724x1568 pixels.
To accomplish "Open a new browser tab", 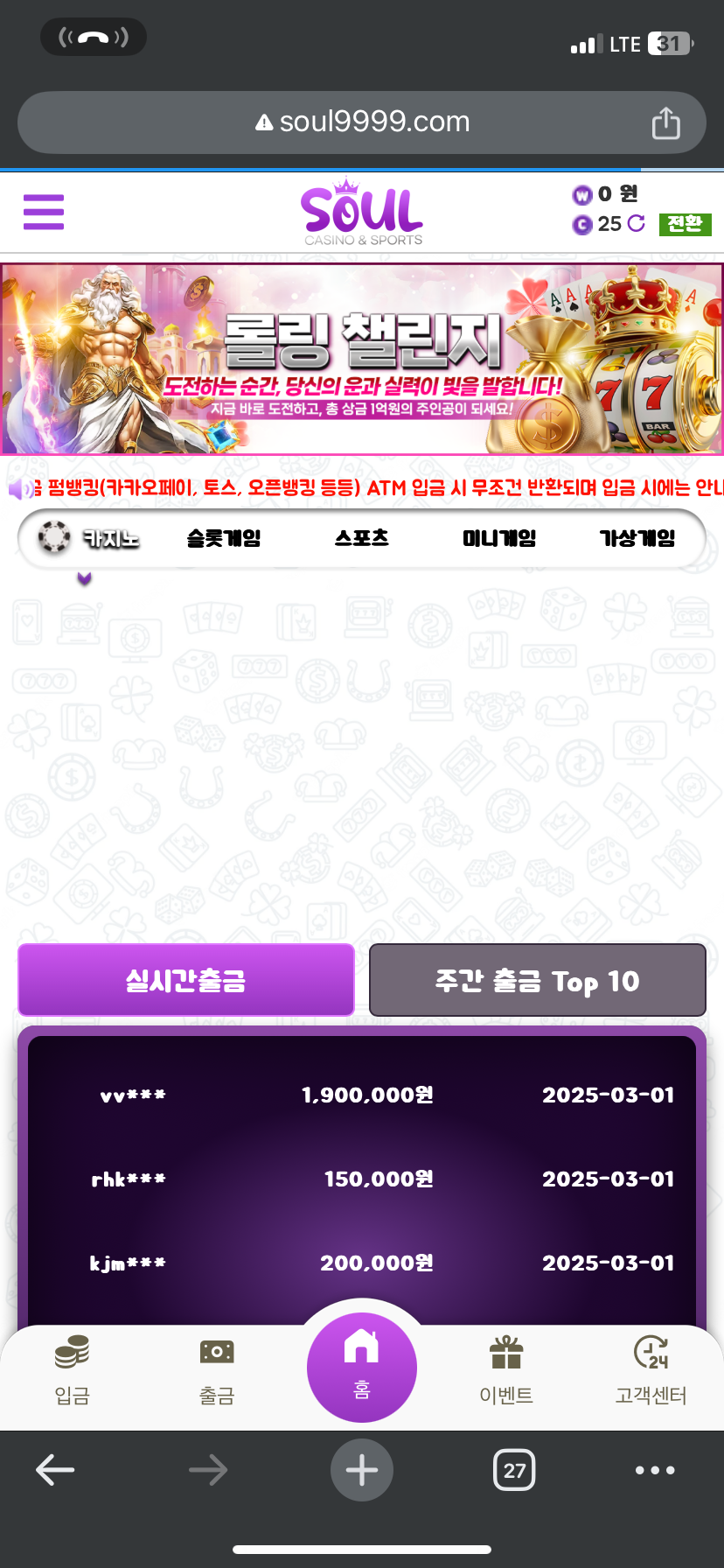I will pyautogui.click(x=362, y=1470).
